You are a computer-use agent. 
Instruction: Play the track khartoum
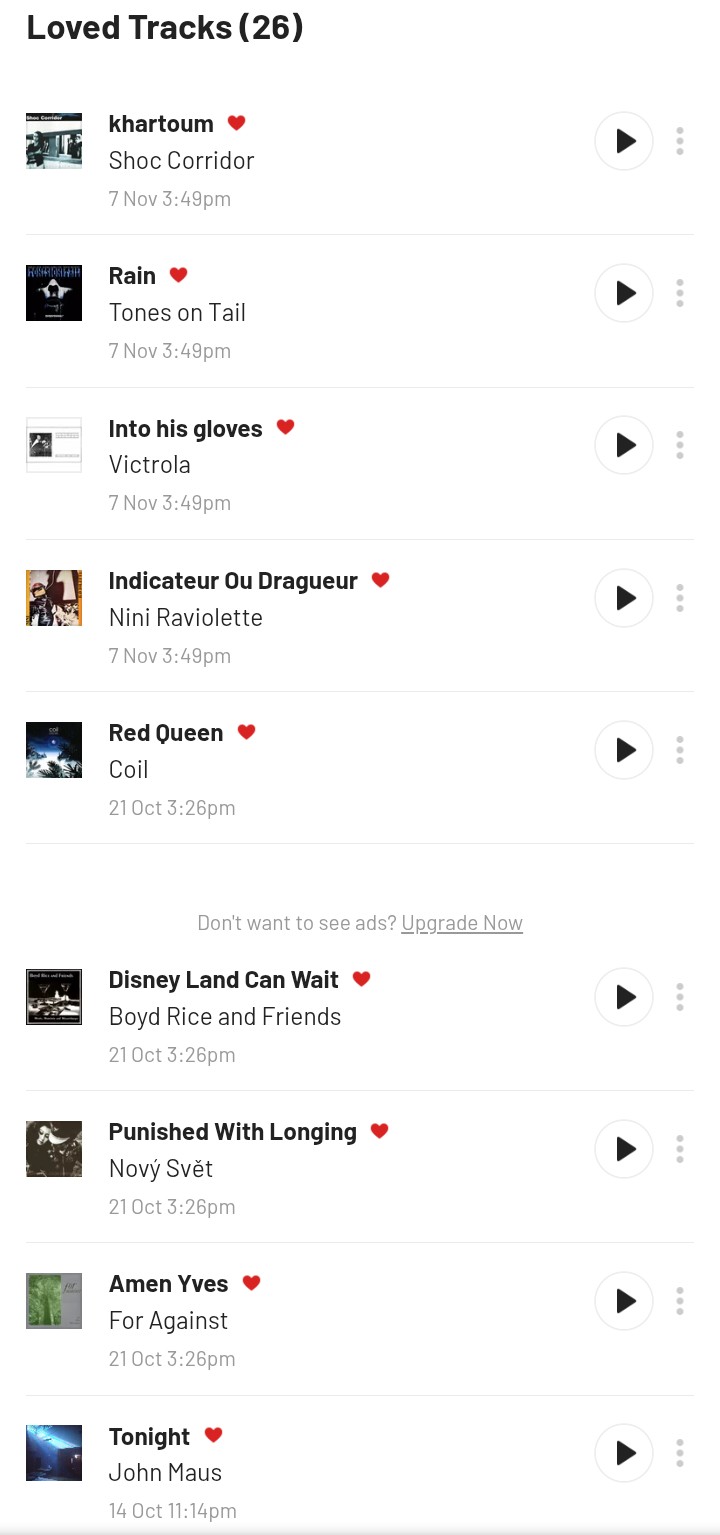tap(624, 141)
